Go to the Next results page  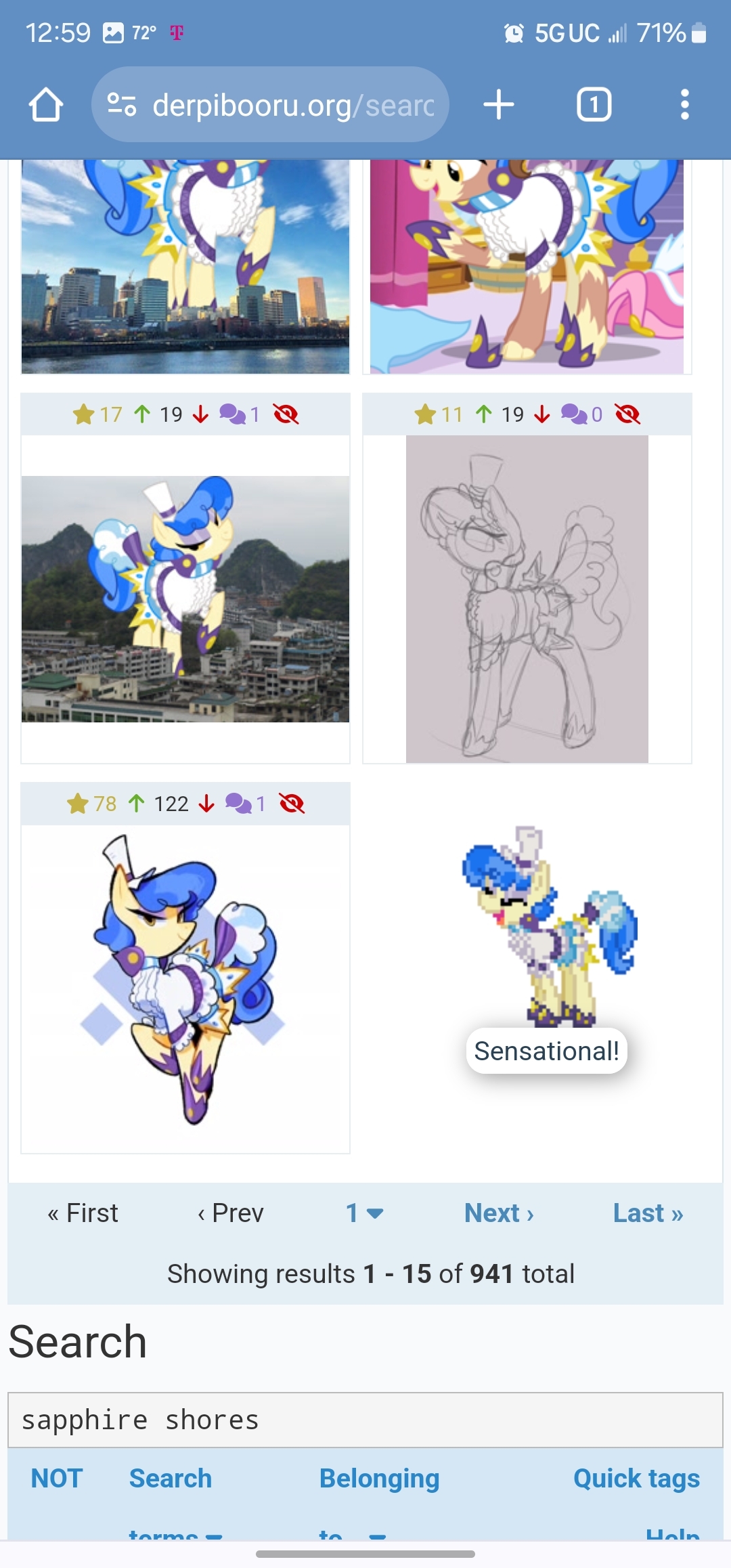[499, 1213]
